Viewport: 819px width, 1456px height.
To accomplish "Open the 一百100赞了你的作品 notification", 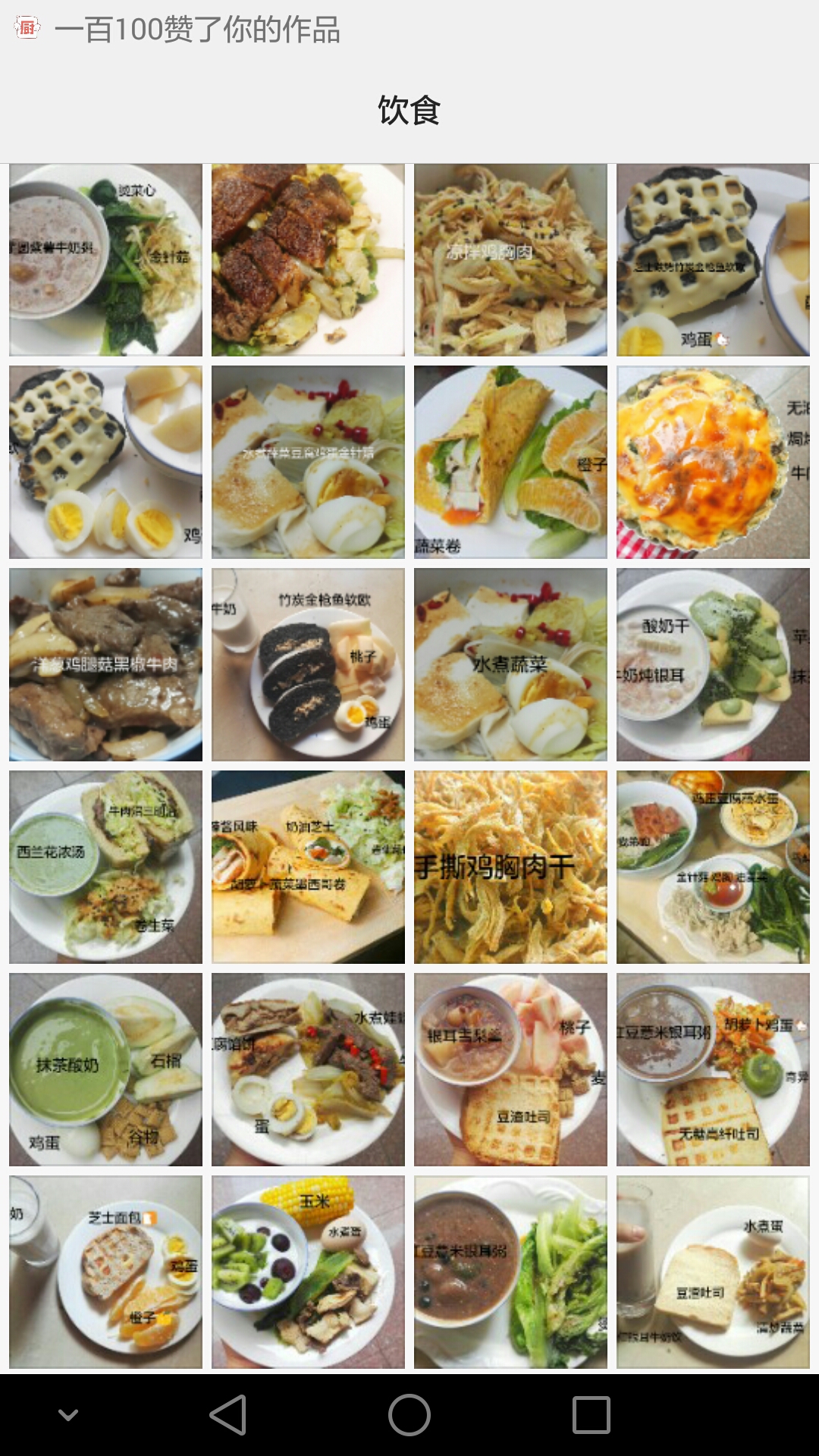I will pyautogui.click(x=197, y=30).
